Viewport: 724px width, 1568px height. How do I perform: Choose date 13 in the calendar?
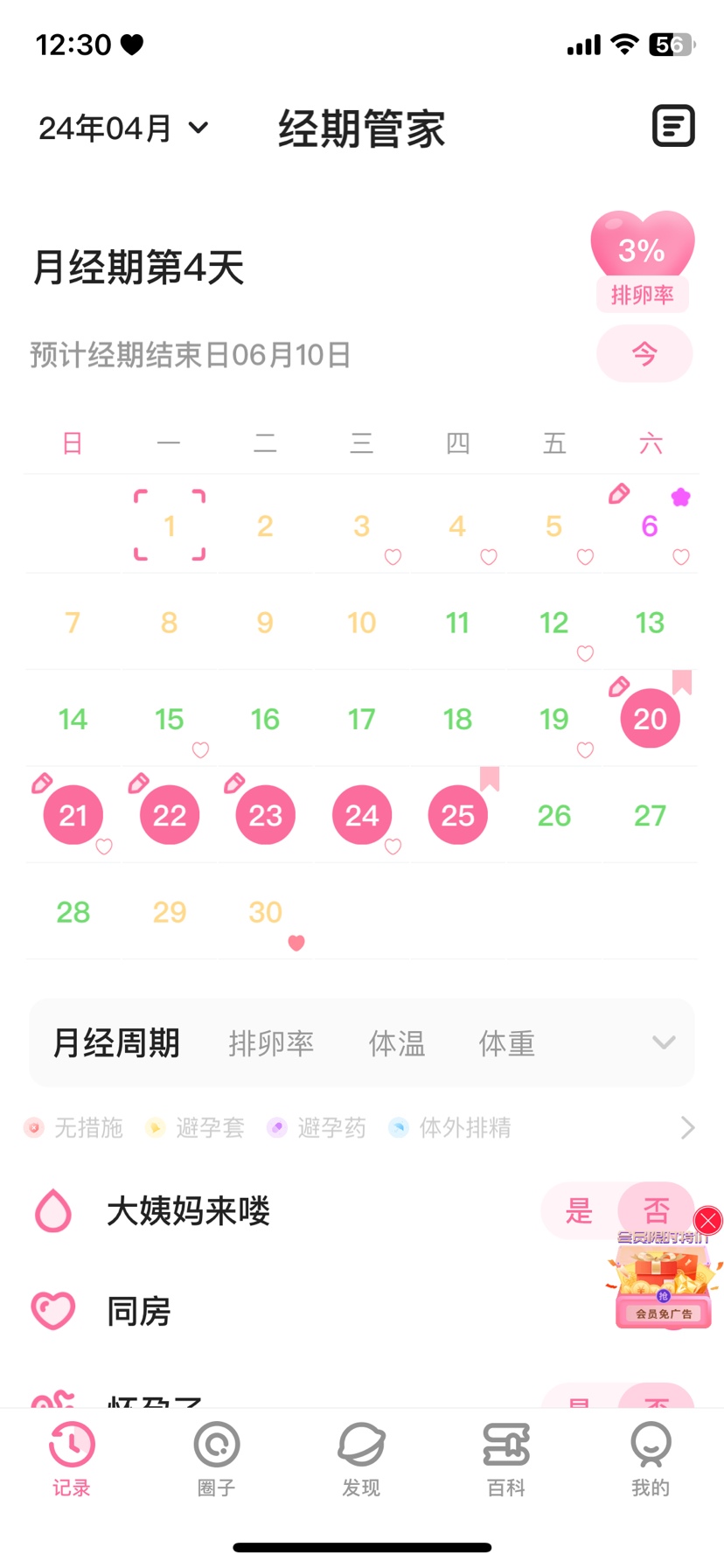tap(650, 623)
